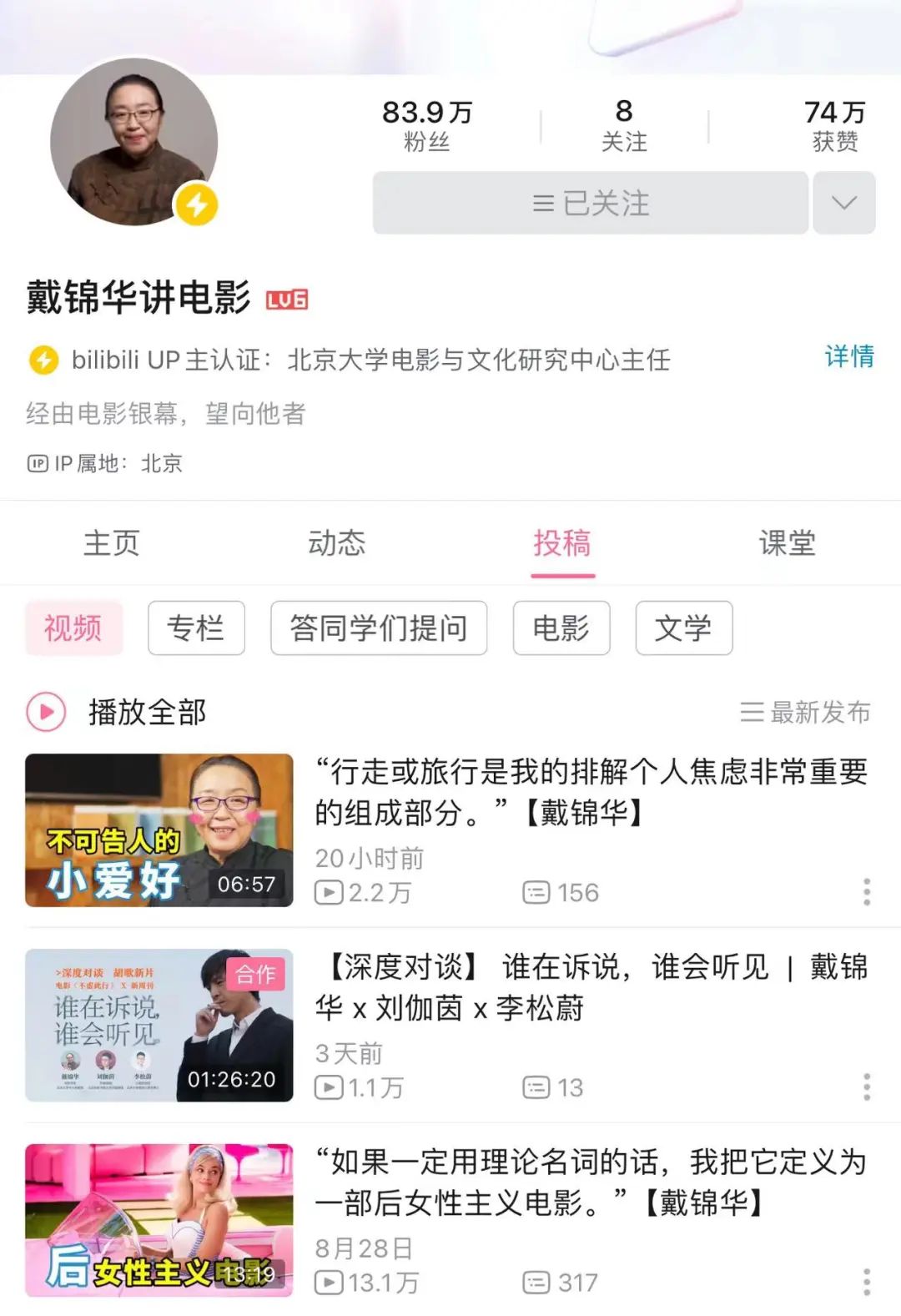
Task: Expand the arrow next to 已关注
Action: point(843,204)
